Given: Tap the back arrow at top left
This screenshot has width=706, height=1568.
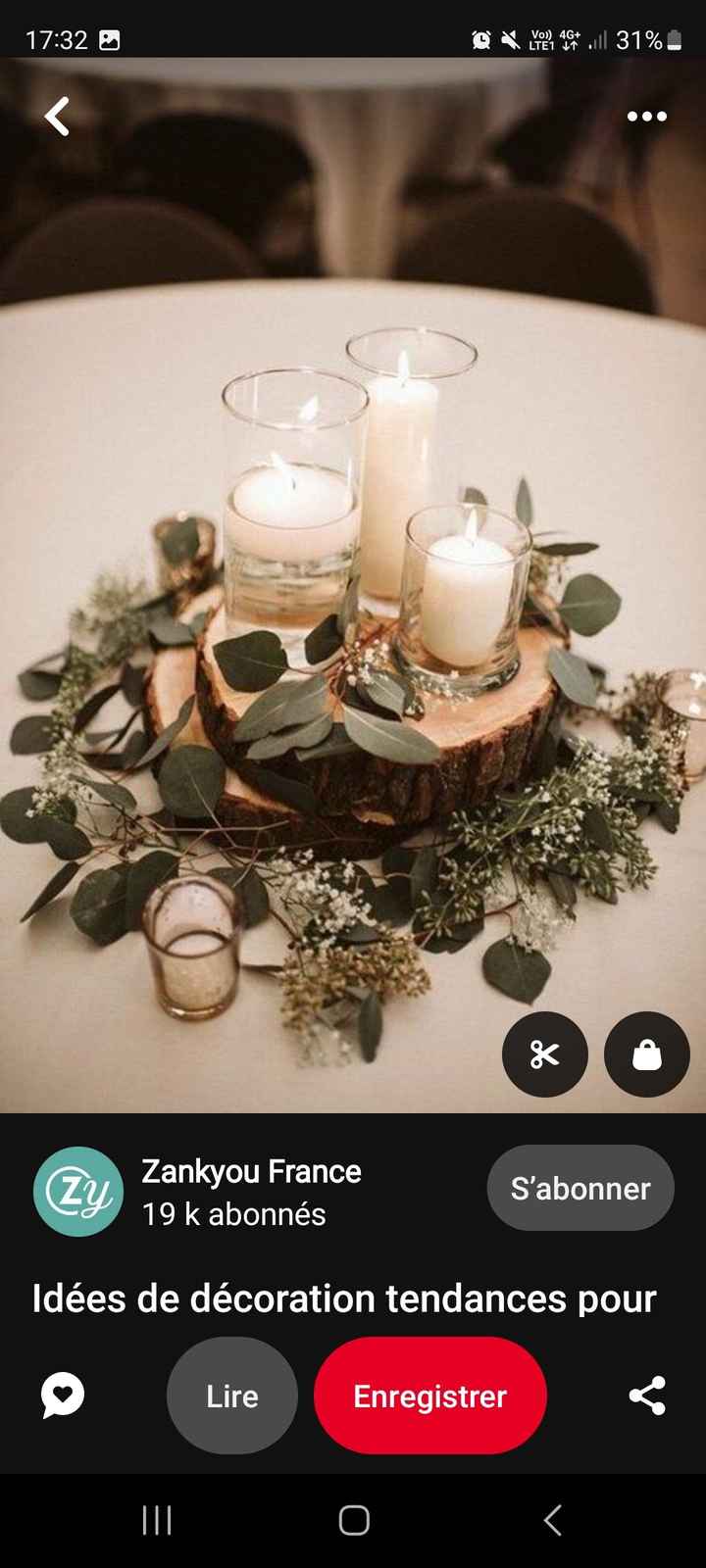Looking at the screenshot, I should point(56,116).
